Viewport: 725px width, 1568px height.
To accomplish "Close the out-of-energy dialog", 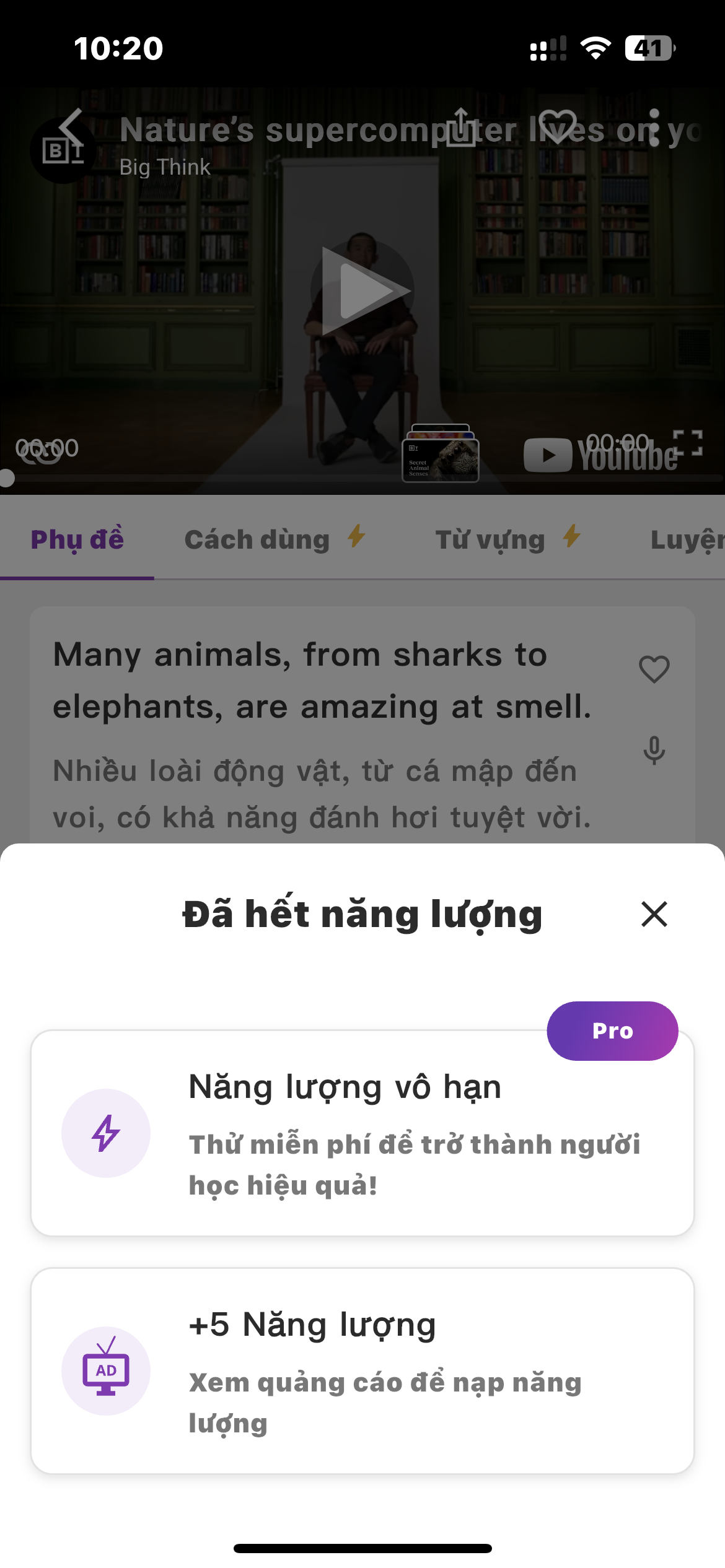I will coord(654,914).
